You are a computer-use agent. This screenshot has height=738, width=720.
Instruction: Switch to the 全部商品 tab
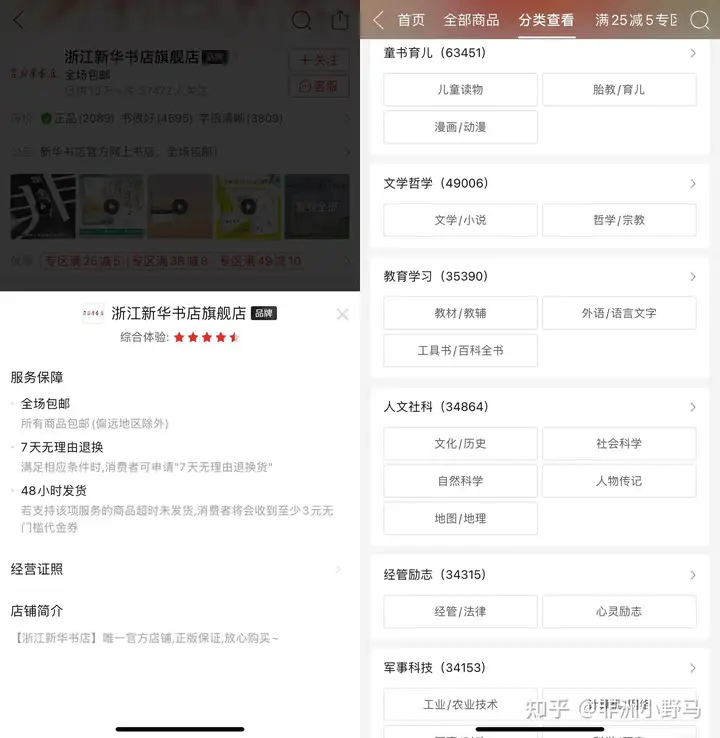(471, 20)
